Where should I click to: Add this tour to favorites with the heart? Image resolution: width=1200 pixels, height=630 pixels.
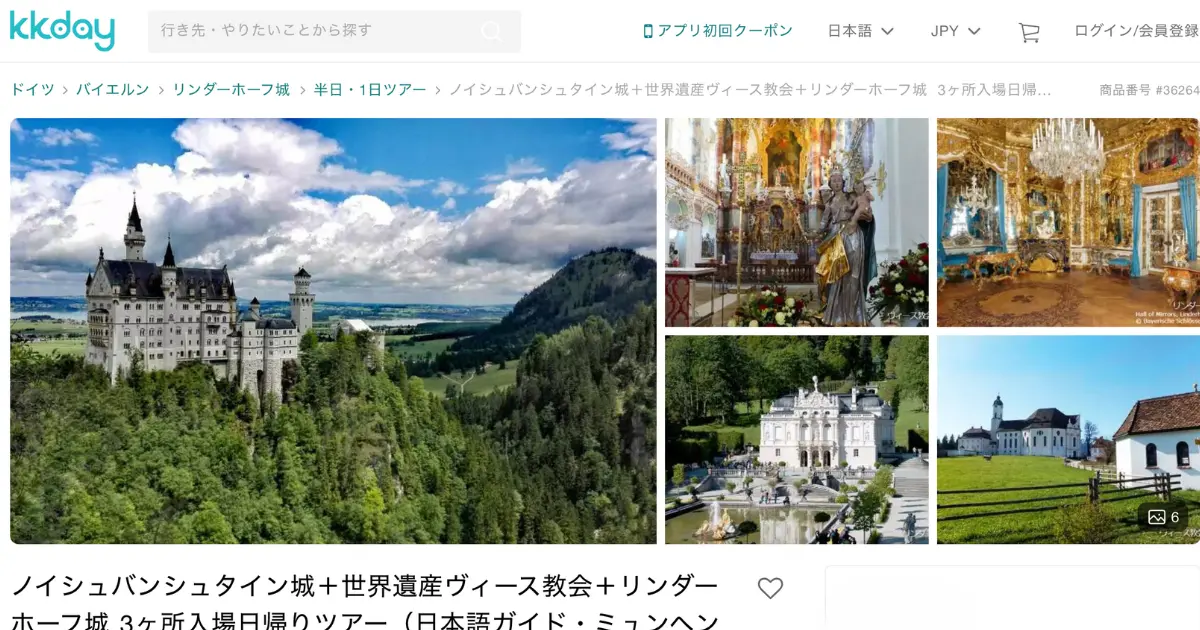[770, 588]
